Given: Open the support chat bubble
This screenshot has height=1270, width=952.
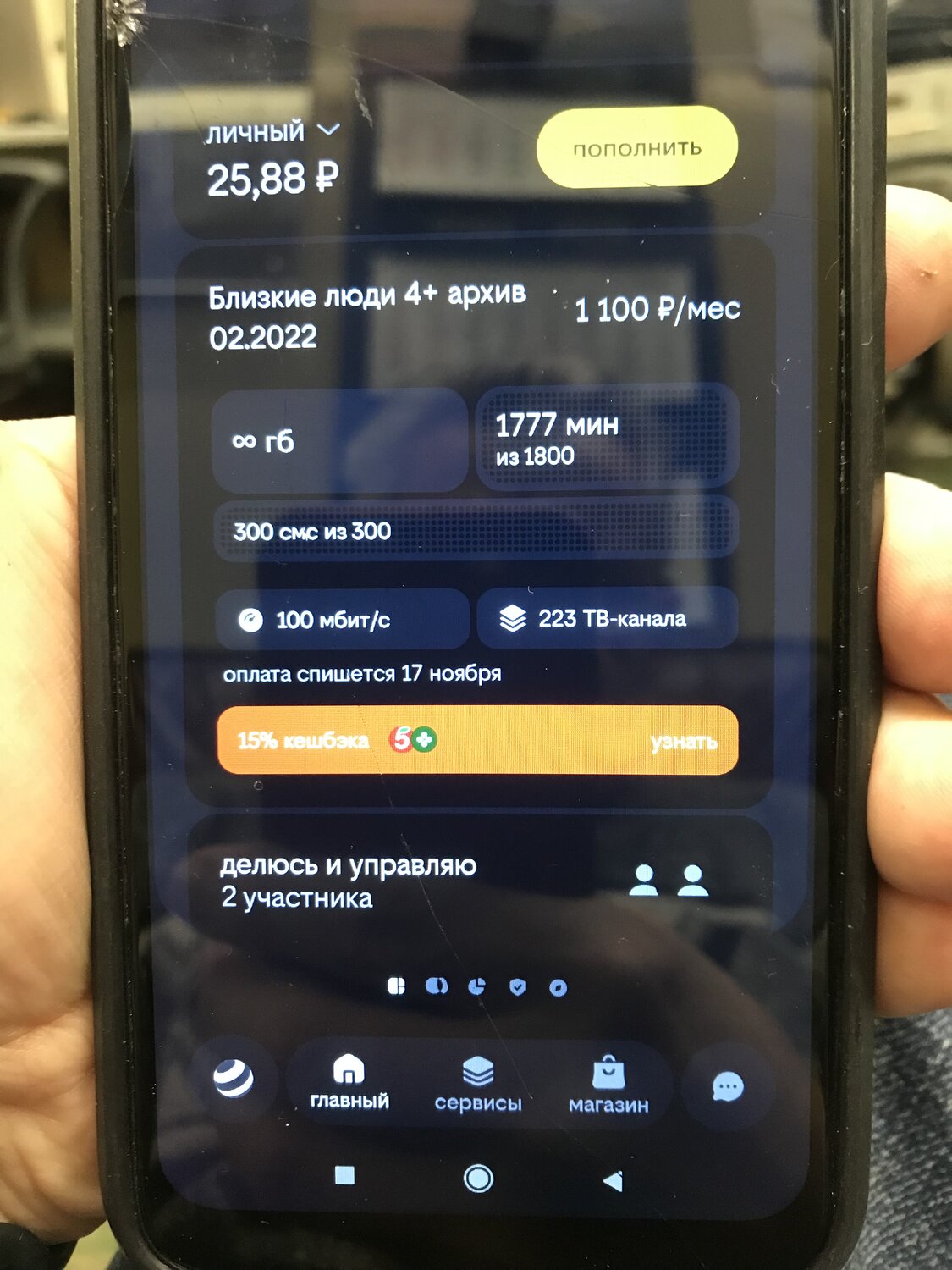Looking at the screenshot, I should pyautogui.click(x=728, y=1086).
